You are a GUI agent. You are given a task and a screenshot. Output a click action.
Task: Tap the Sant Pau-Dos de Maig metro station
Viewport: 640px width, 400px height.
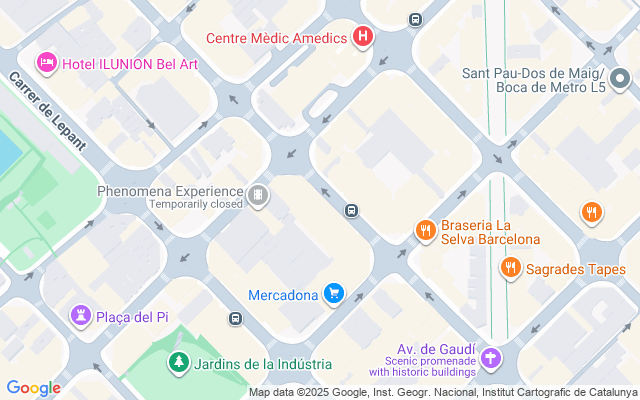(x=619, y=77)
